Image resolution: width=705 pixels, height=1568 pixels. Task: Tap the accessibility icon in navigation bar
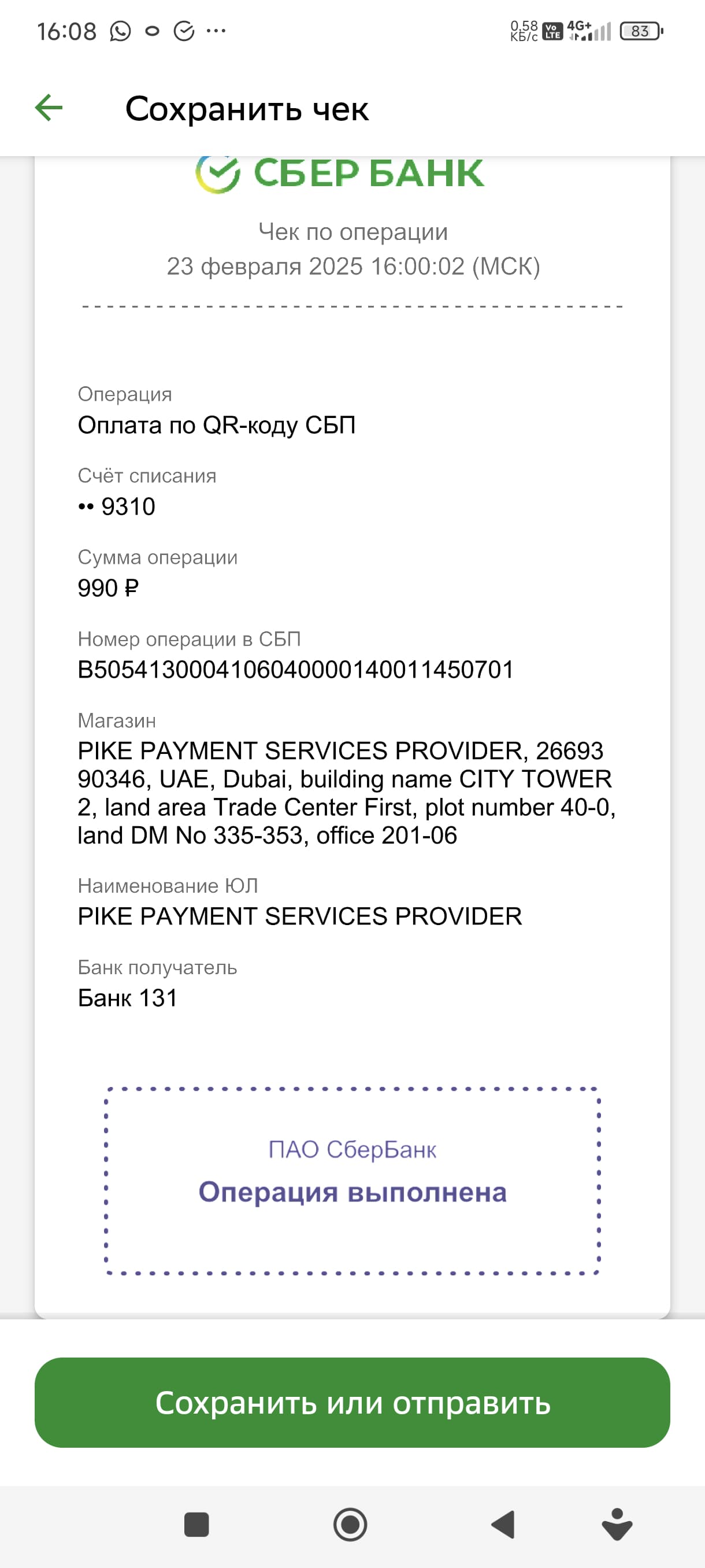(617, 1523)
